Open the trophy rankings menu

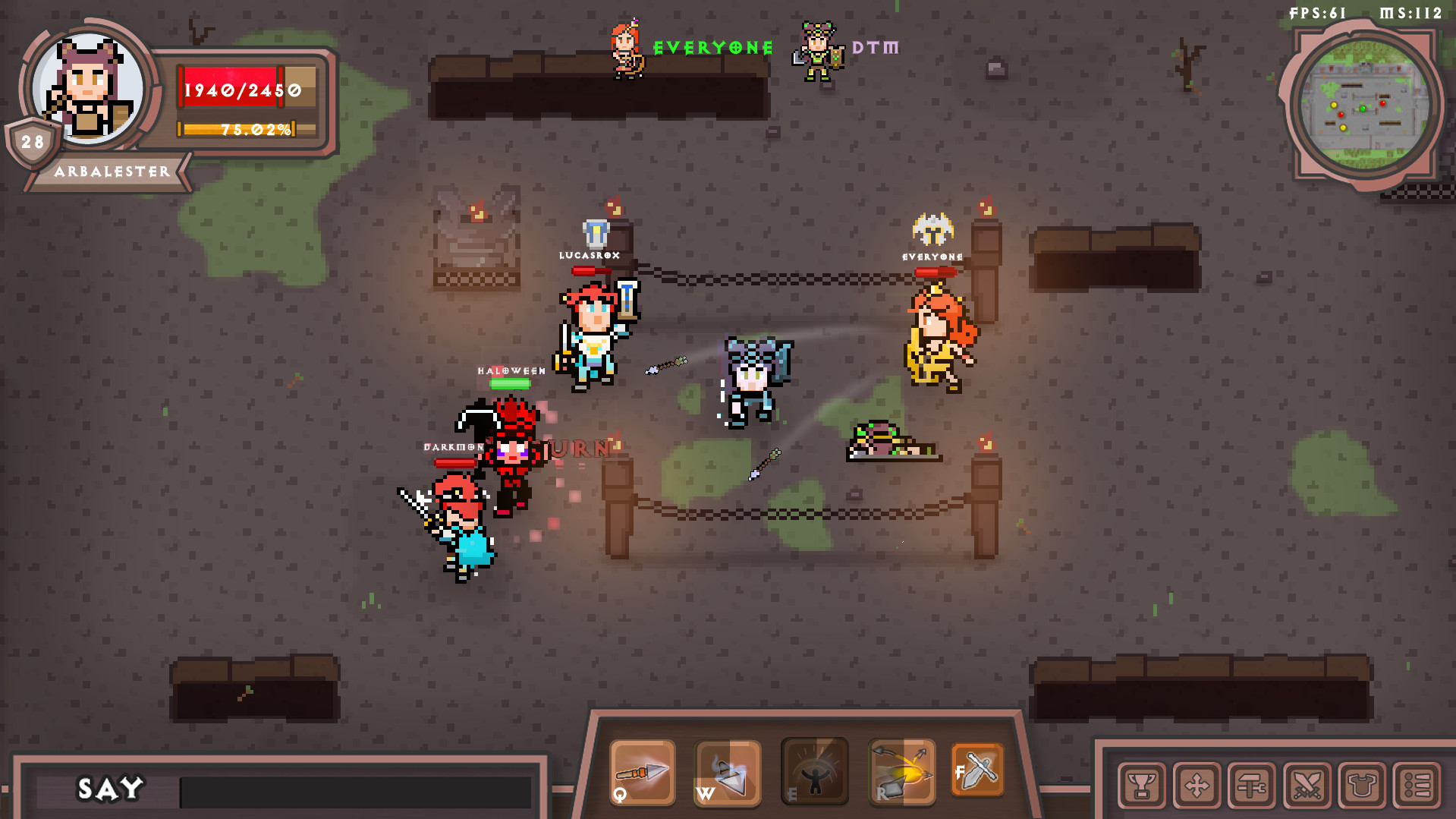(x=1141, y=785)
